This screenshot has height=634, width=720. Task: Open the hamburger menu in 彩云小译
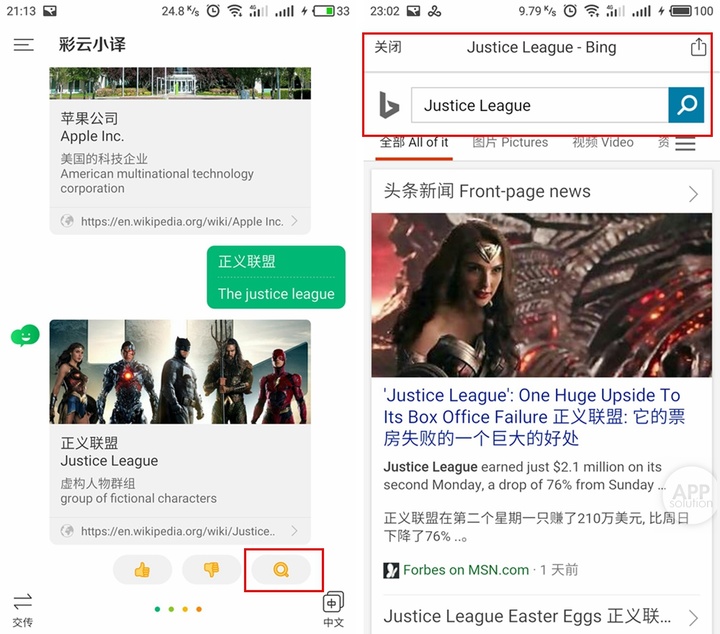pyautogui.click(x=23, y=45)
